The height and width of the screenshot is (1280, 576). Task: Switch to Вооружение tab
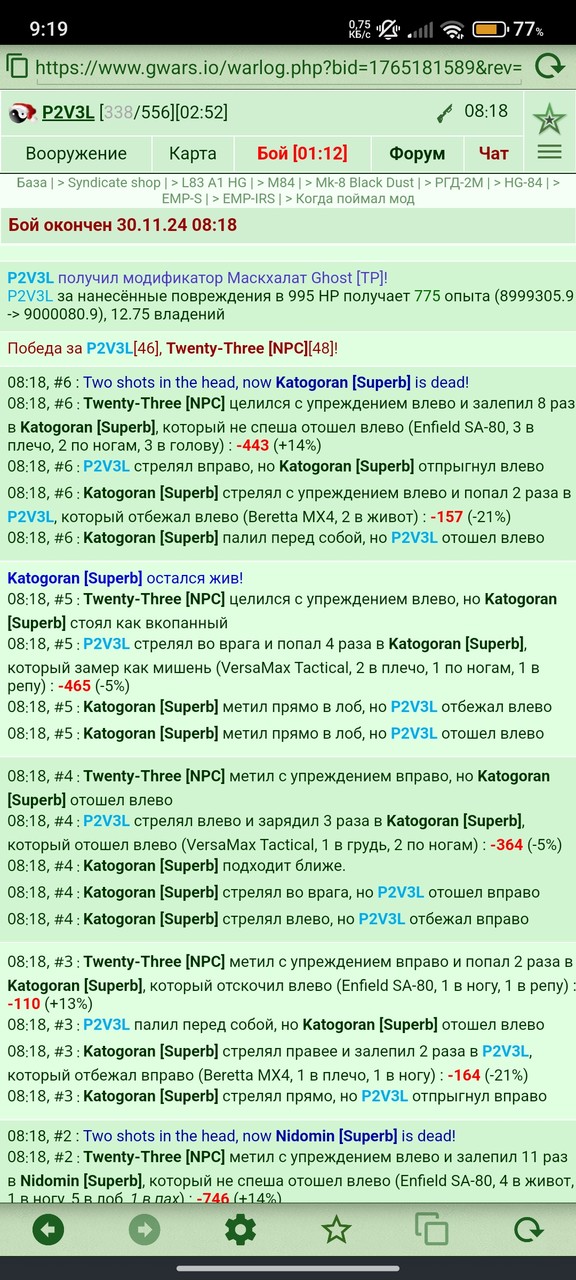[76, 154]
